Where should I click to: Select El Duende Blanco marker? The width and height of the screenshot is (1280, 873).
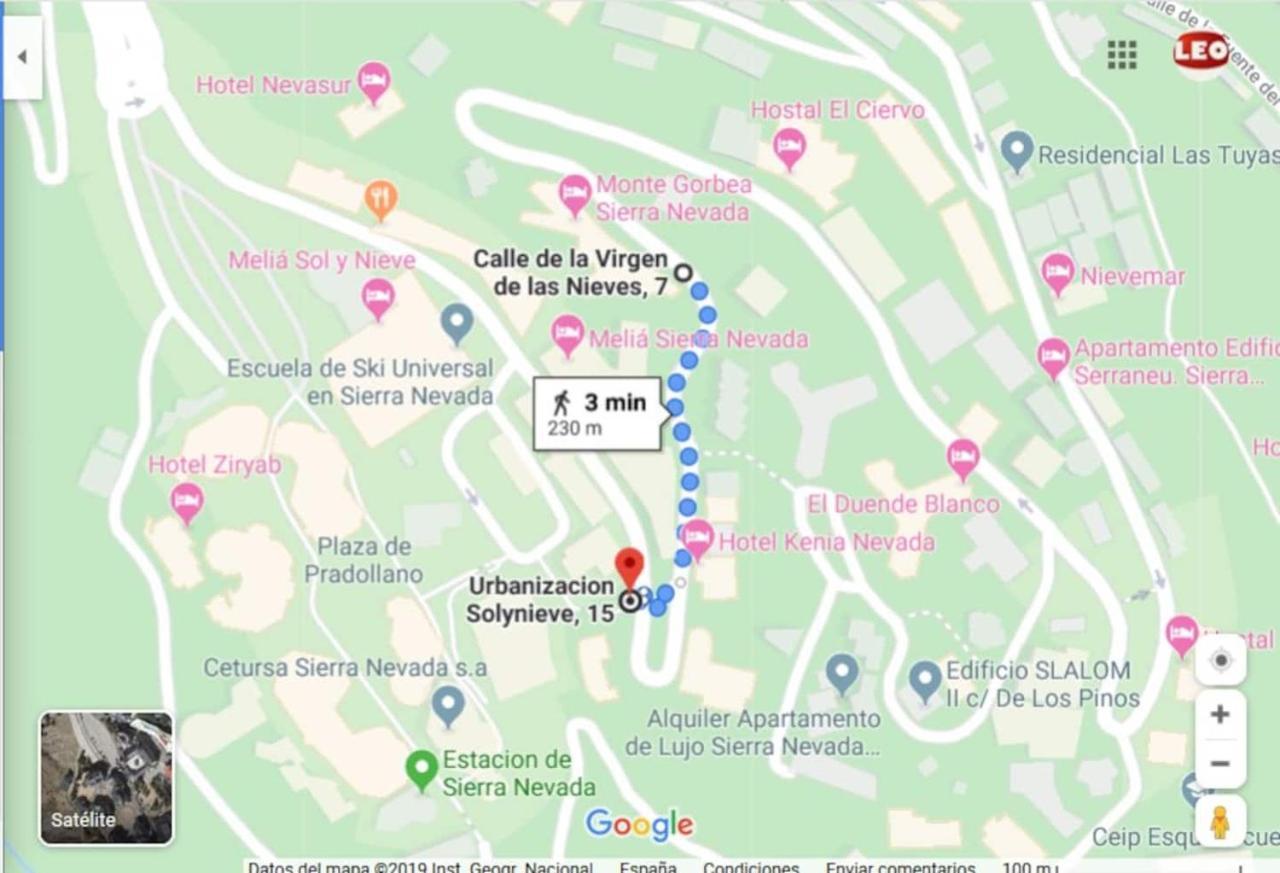click(x=963, y=458)
